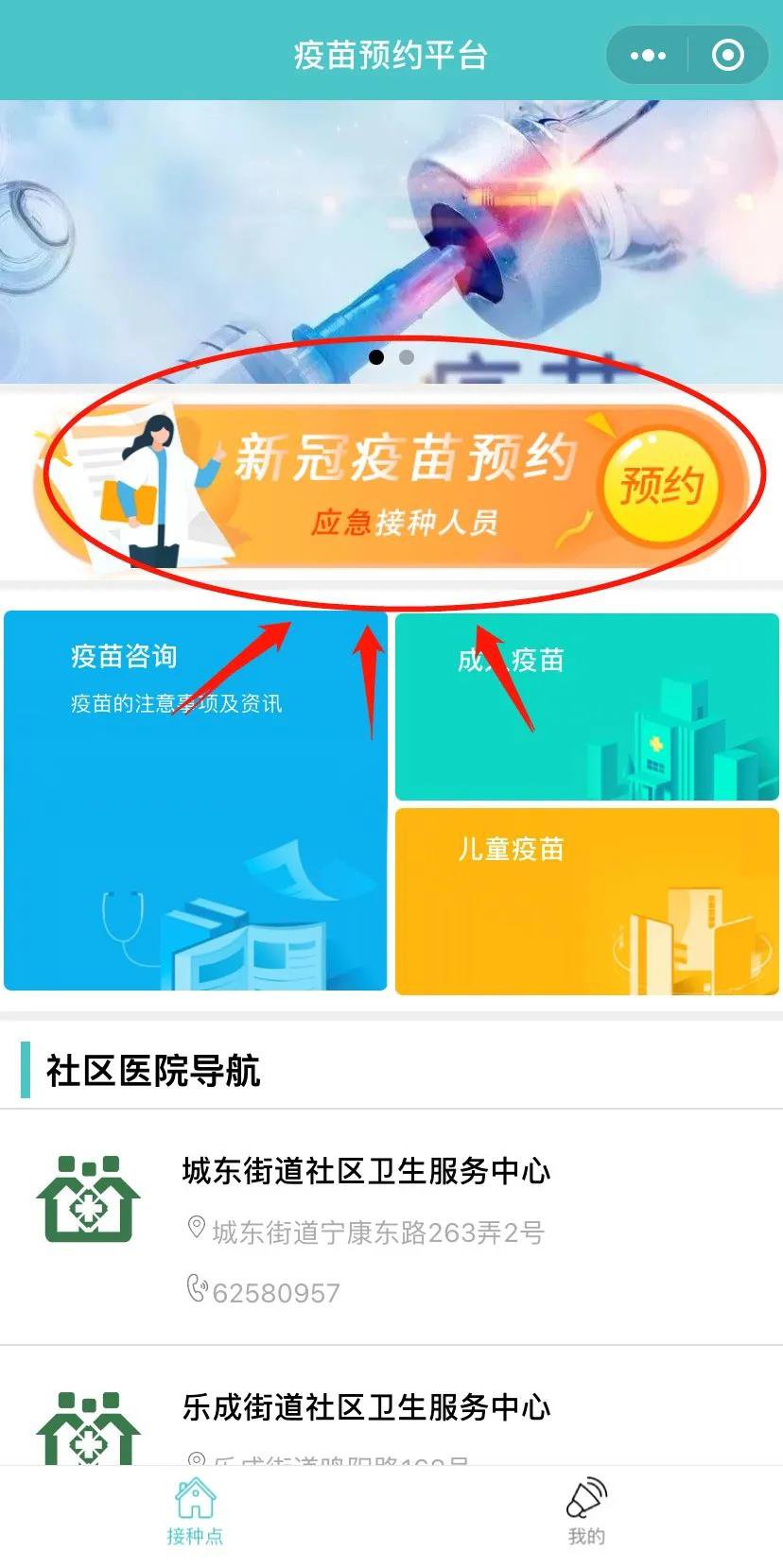Open the mini program more options menu

point(648,56)
